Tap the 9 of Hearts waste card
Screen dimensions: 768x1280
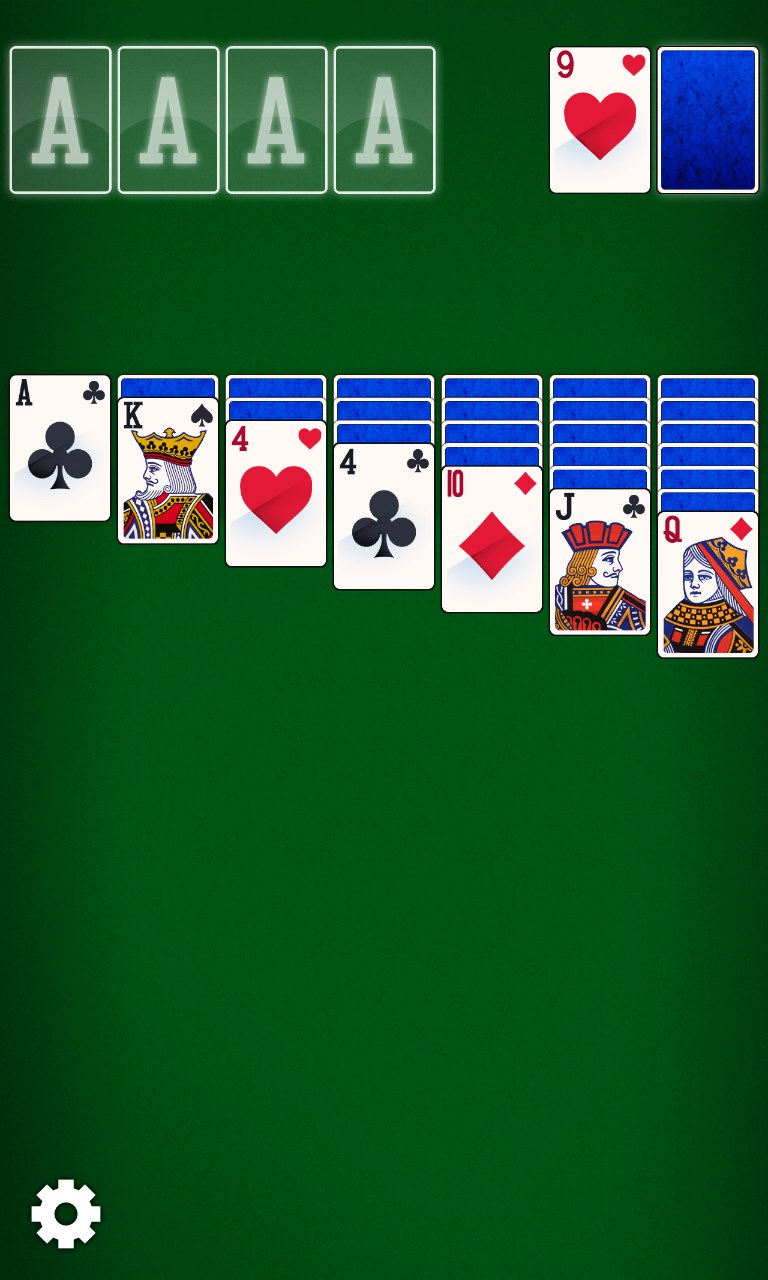click(599, 118)
